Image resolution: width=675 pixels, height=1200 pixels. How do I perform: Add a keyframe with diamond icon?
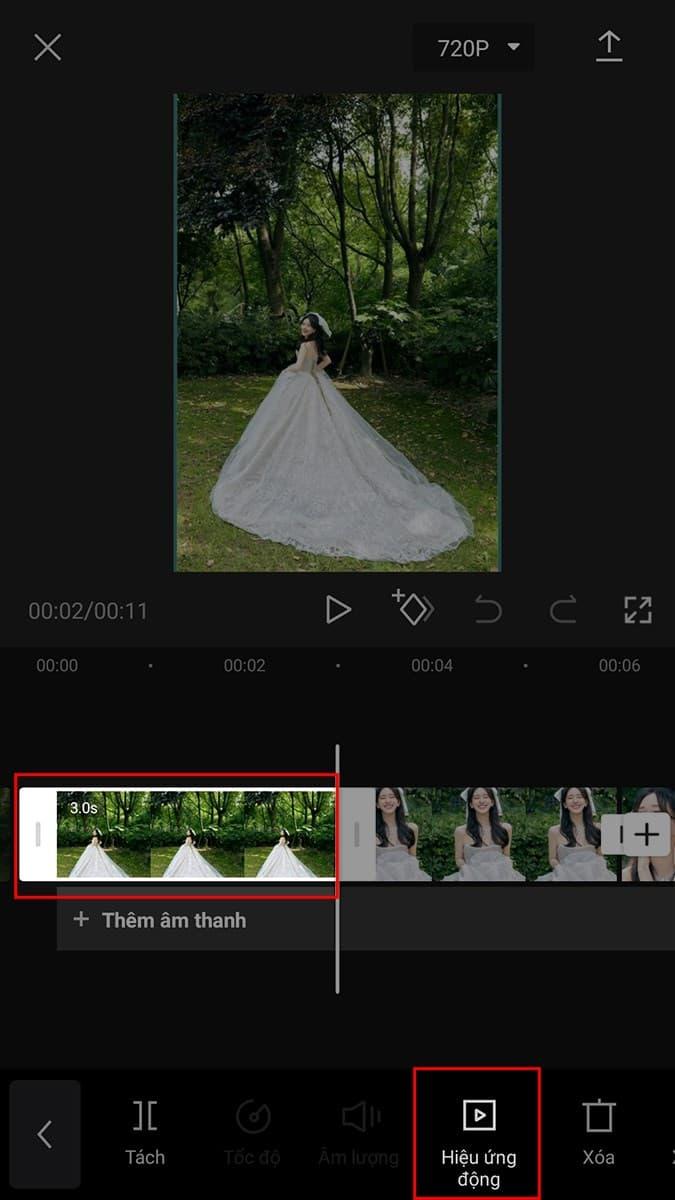click(412, 608)
